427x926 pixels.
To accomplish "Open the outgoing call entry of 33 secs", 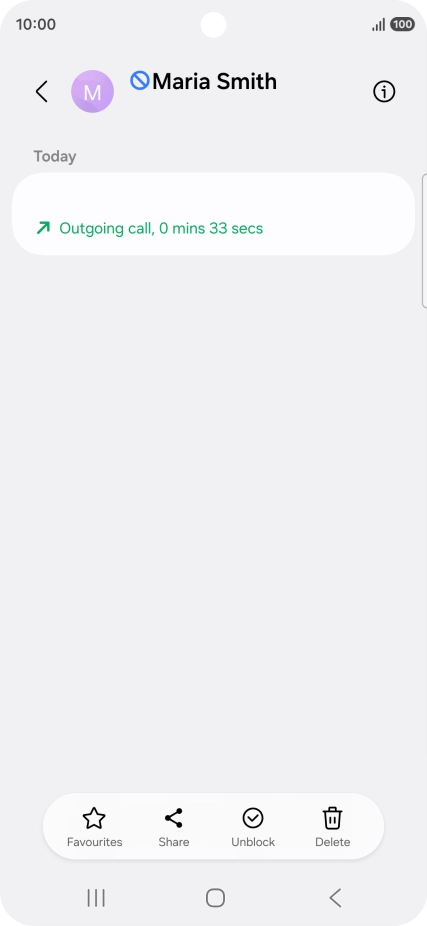I will tap(213, 214).
